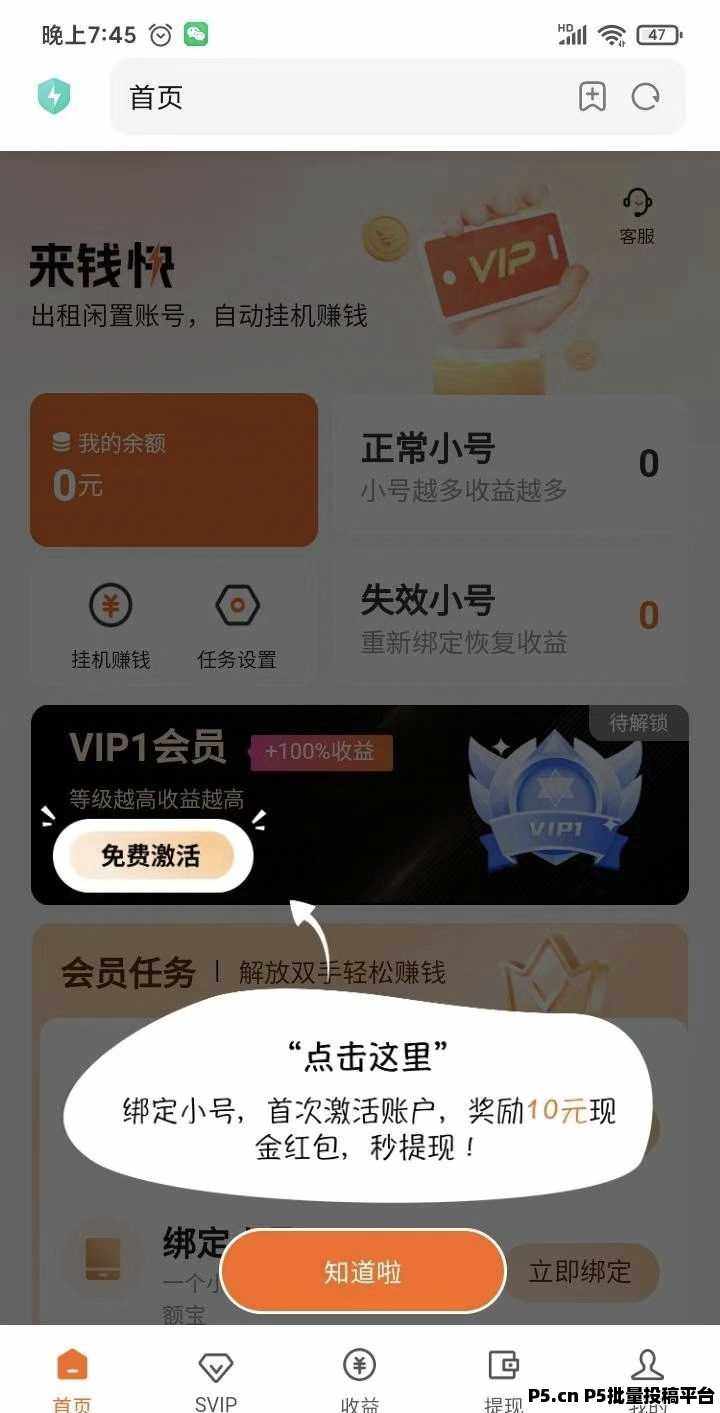Open 客服 customer service
Screen dimensions: 720x1413
637,216
